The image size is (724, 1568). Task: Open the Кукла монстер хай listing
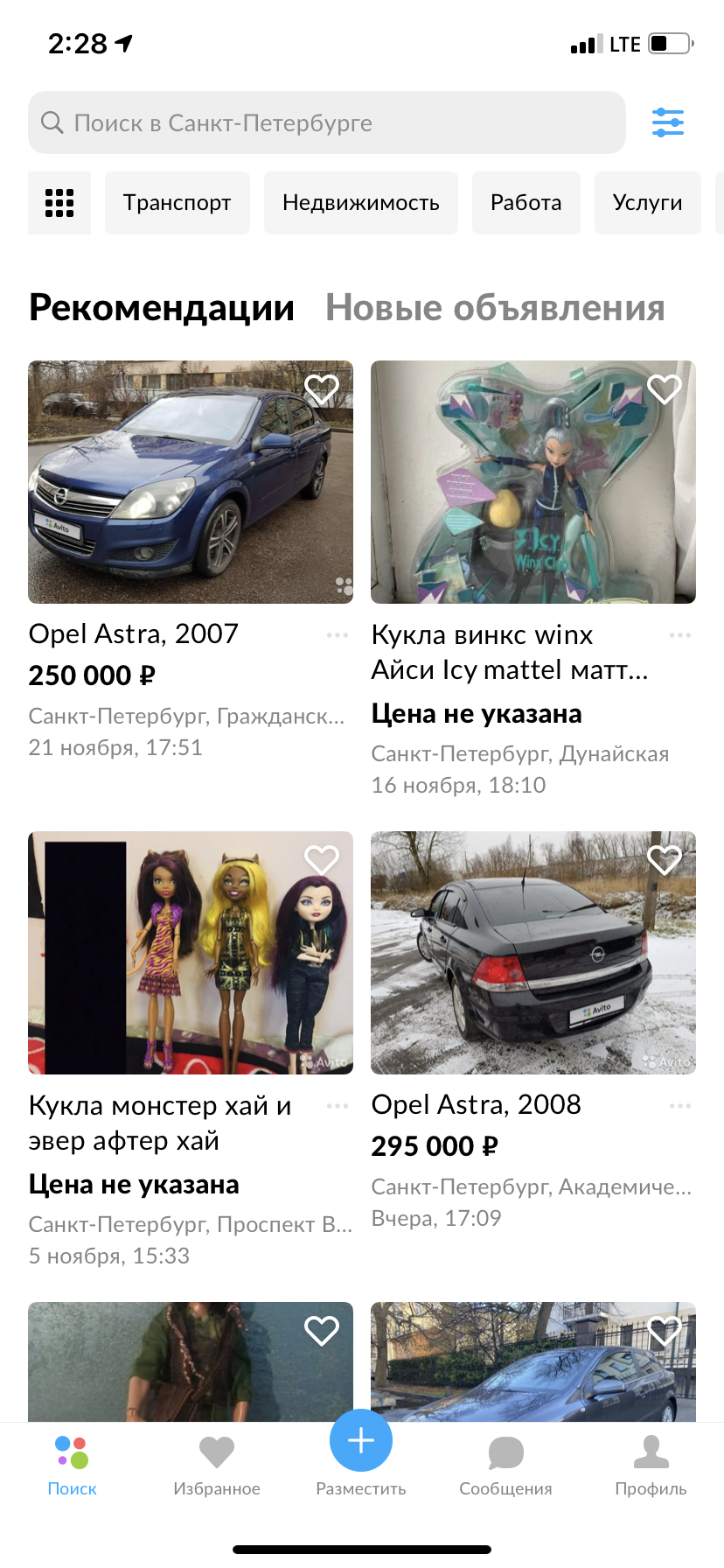(191, 953)
